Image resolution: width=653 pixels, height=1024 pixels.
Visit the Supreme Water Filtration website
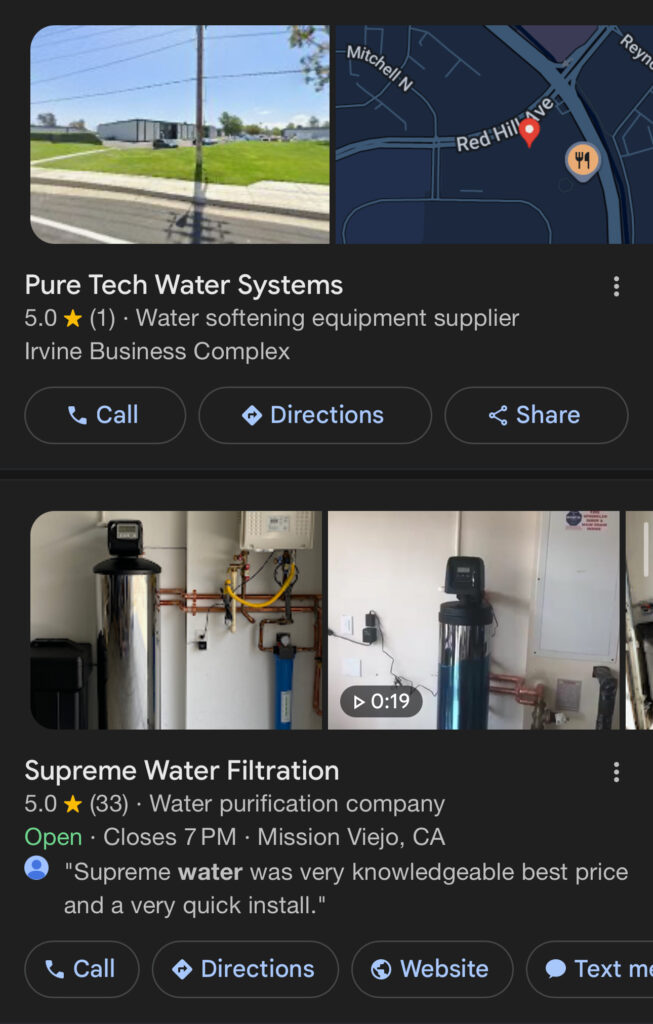[x=432, y=969]
